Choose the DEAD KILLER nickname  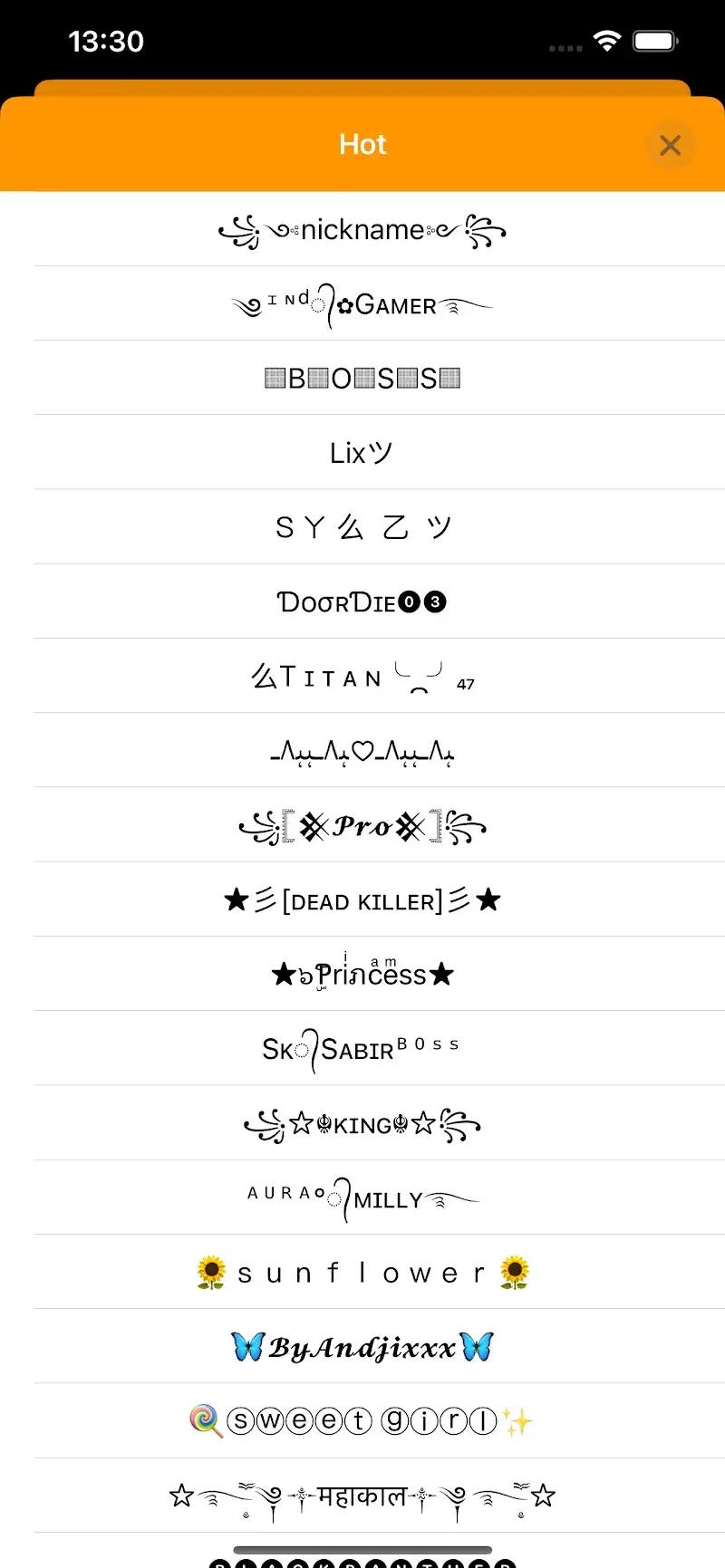[x=362, y=899]
